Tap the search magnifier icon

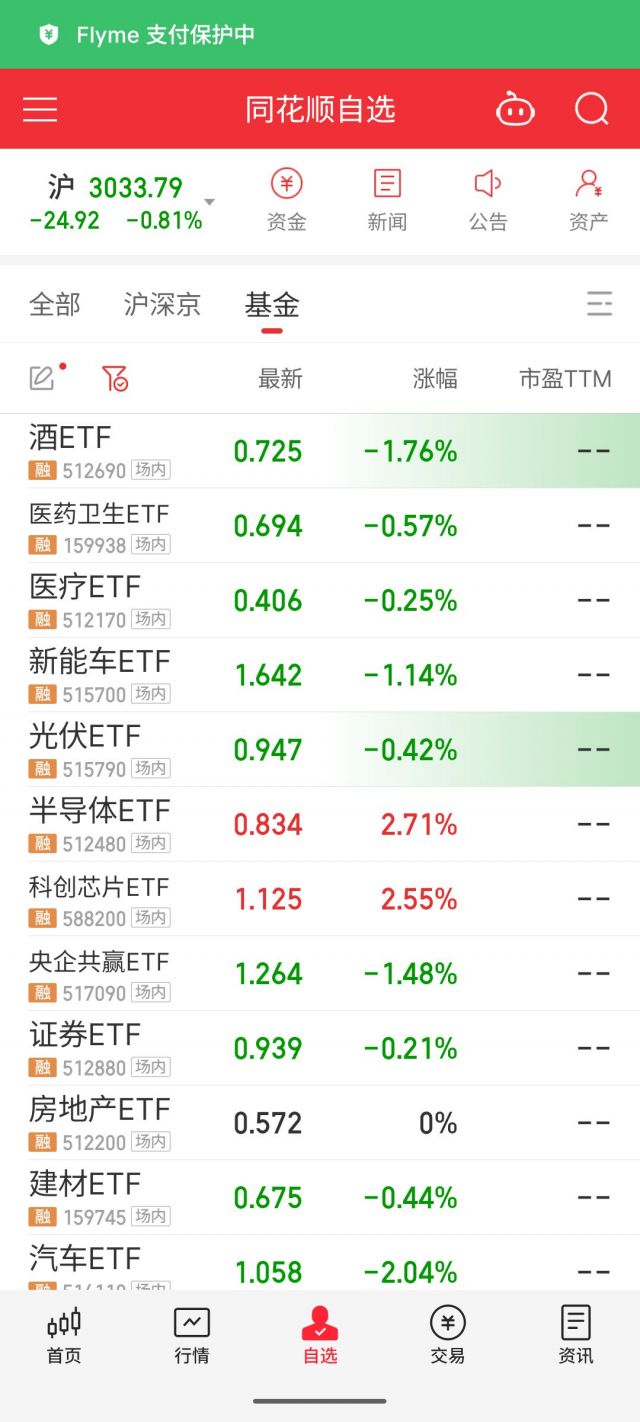click(x=592, y=109)
